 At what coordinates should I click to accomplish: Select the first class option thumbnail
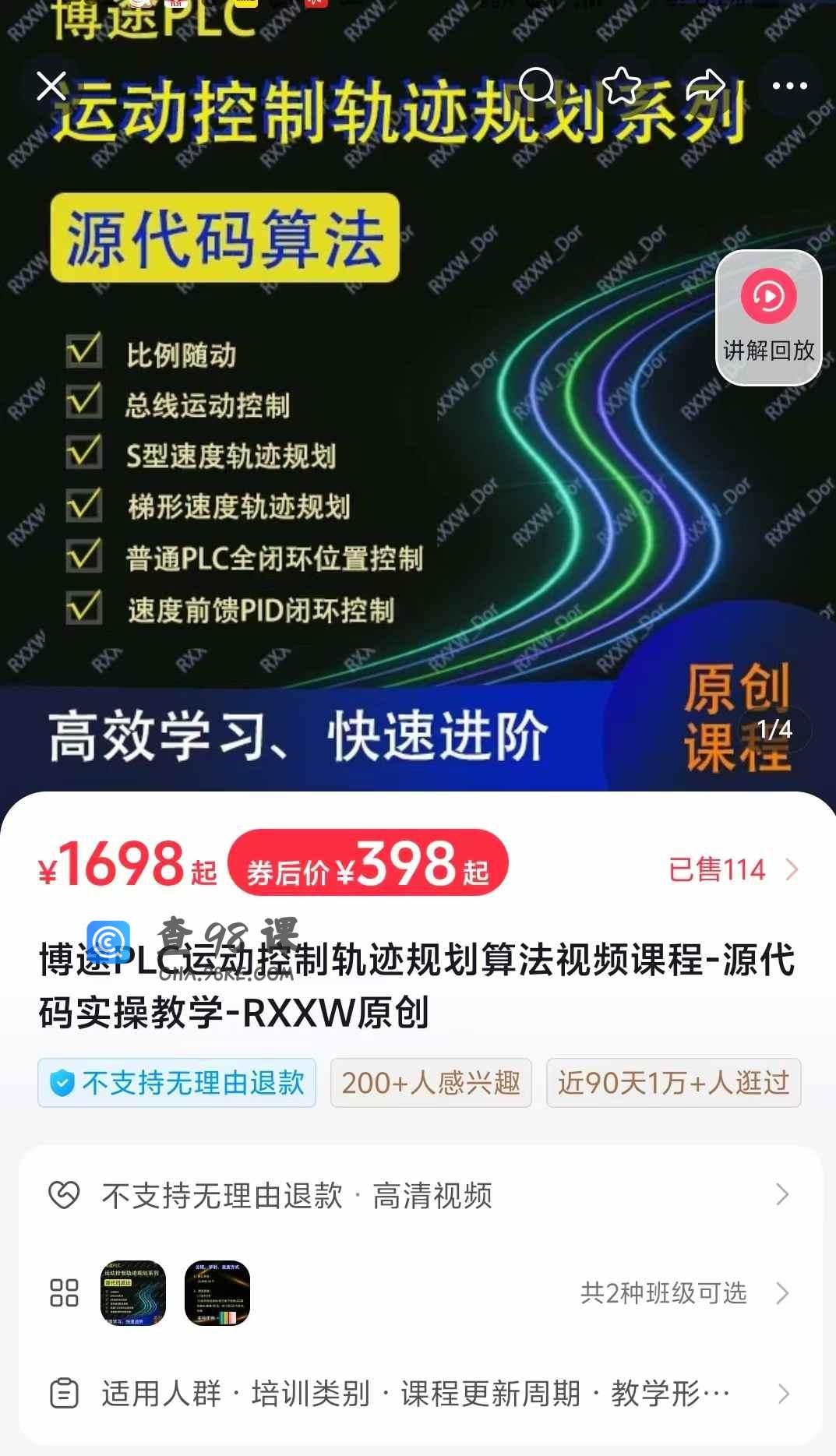[x=133, y=1293]
